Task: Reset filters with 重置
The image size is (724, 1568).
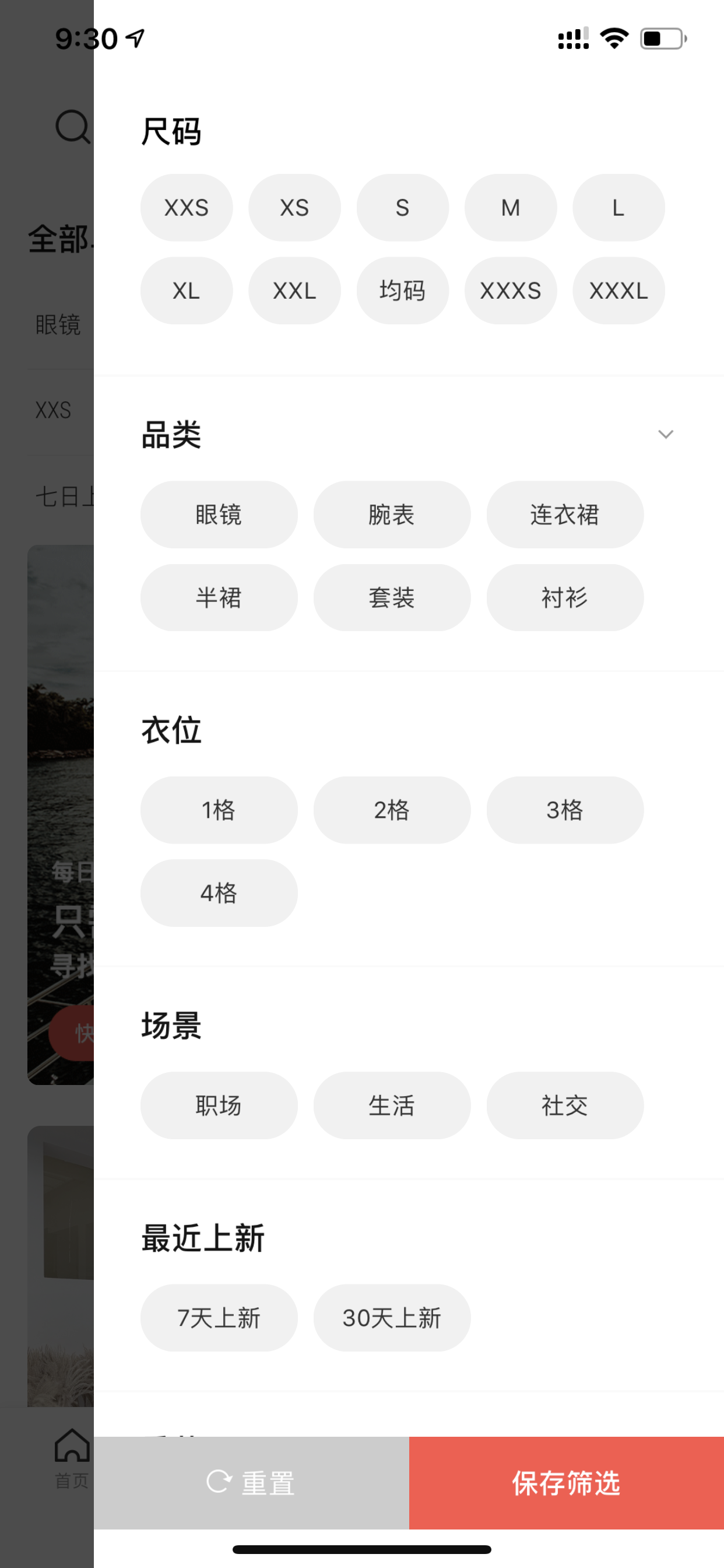Action: (251, 1482)
